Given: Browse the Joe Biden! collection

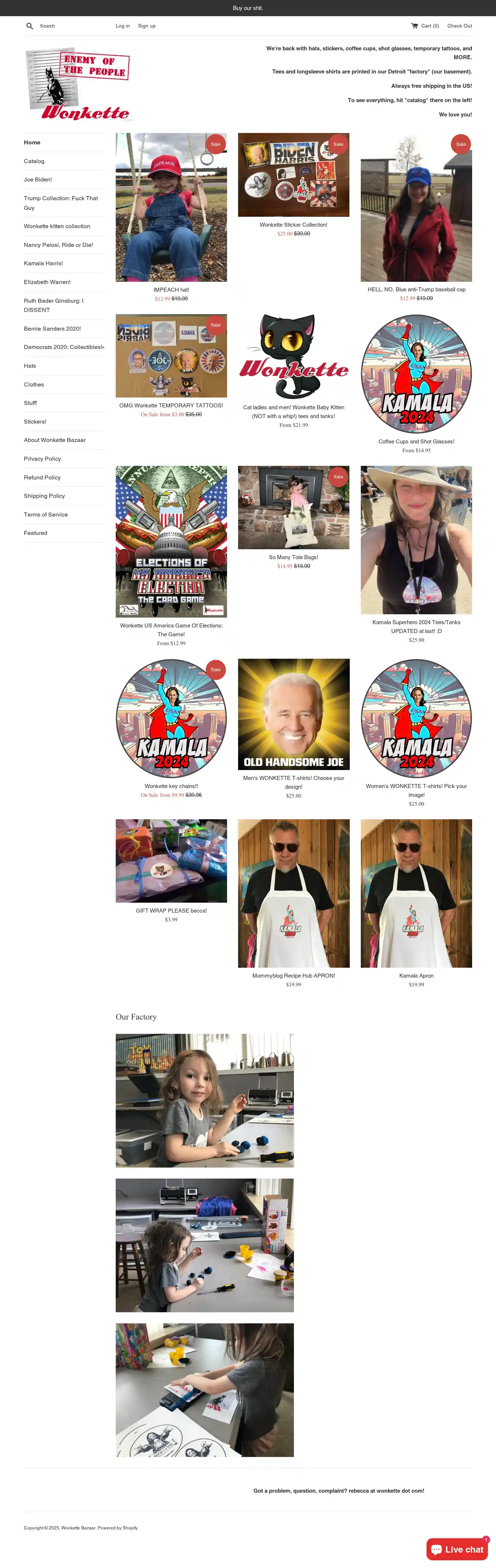Looking at the screenshot, I should pos(38,180).
